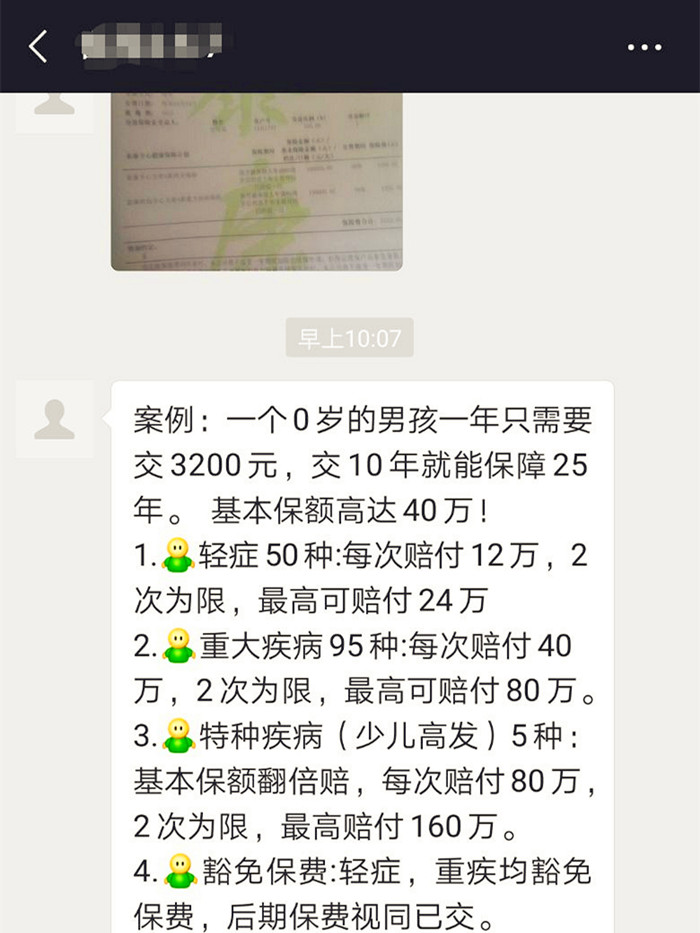Viewport: 700px width, 933px height.
Task: Open the three-dot chat options menu
Action: click(644, 47)
